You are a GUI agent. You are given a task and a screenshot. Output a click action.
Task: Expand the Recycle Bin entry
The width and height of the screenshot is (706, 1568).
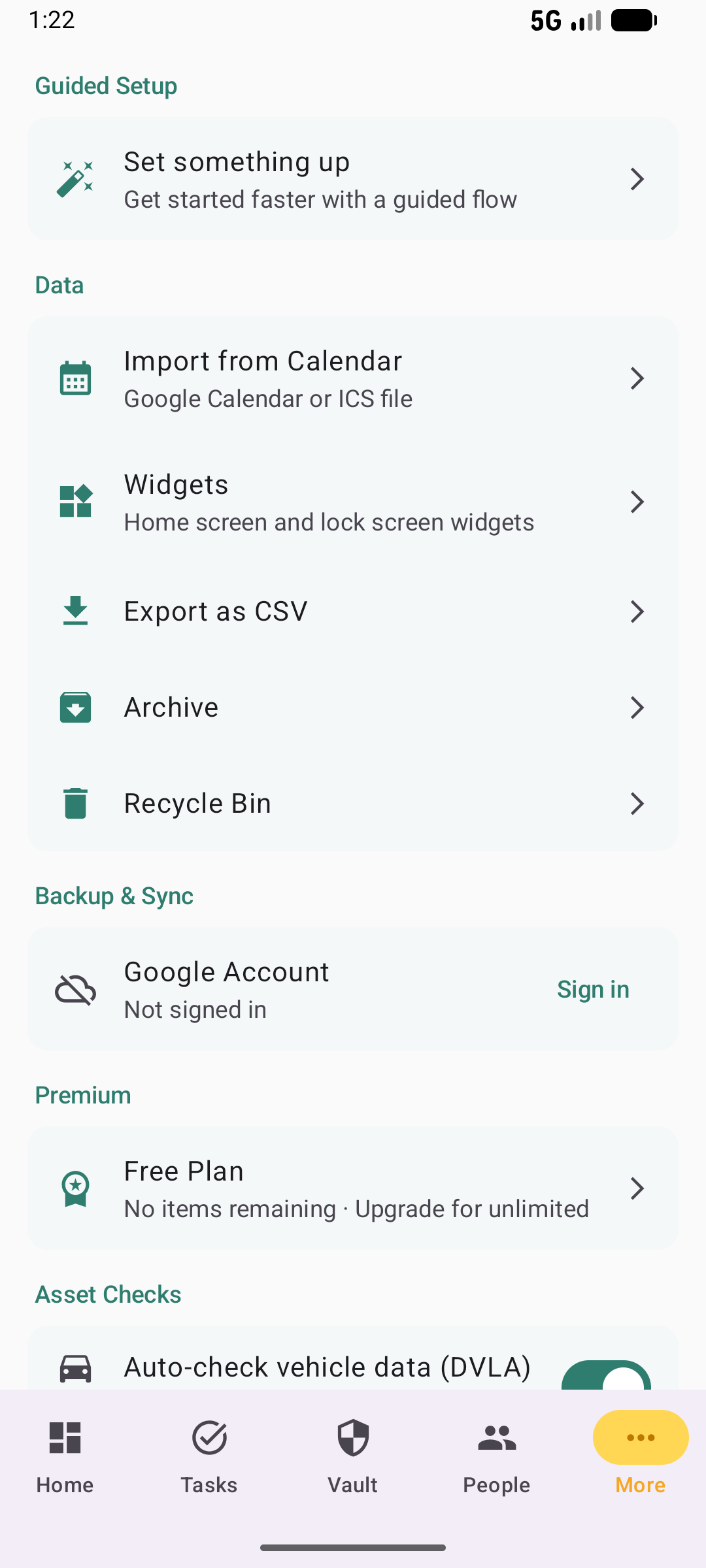click(x=637, y=803)
